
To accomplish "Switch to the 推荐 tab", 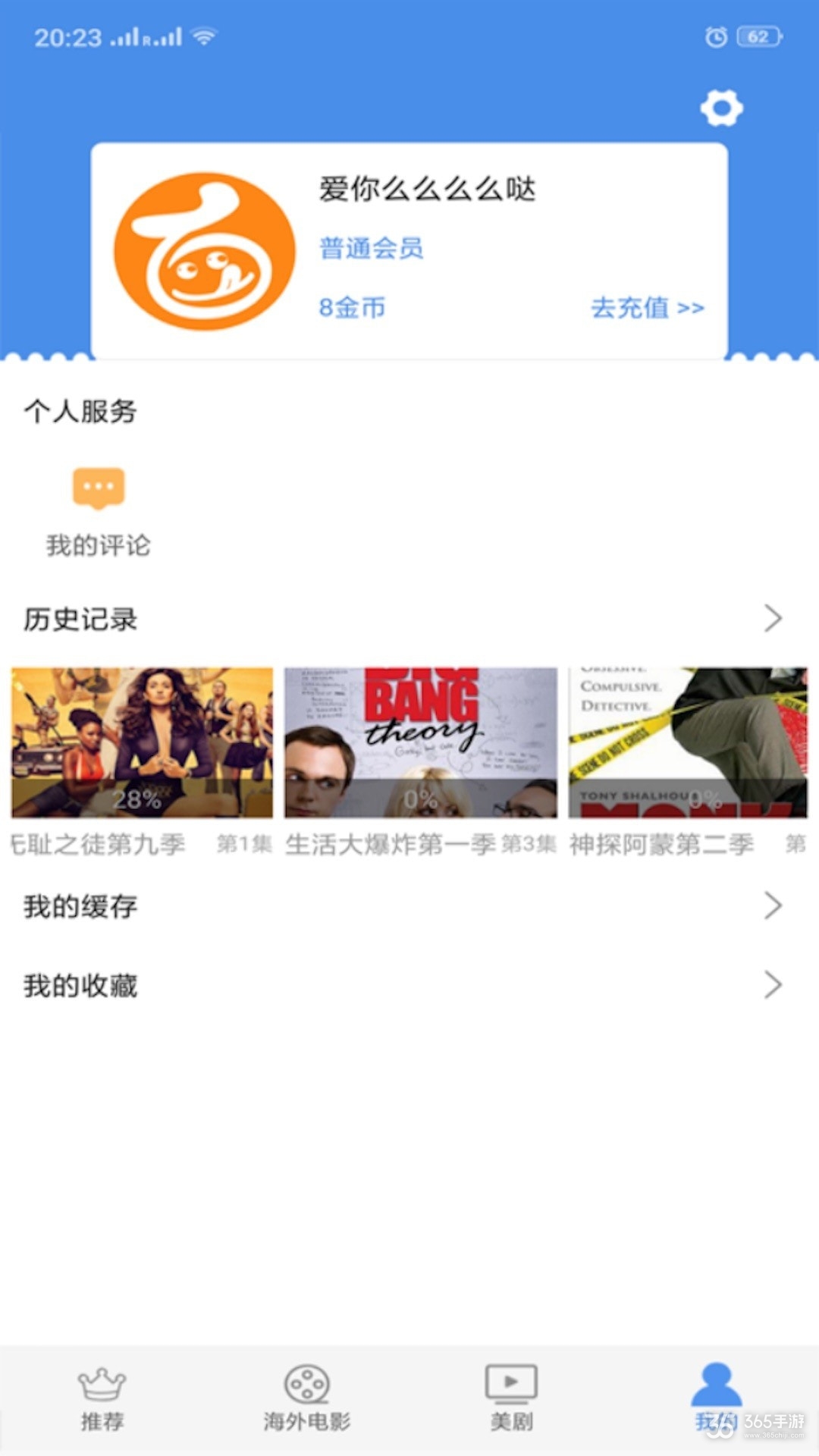I will tap(102, 1399).
